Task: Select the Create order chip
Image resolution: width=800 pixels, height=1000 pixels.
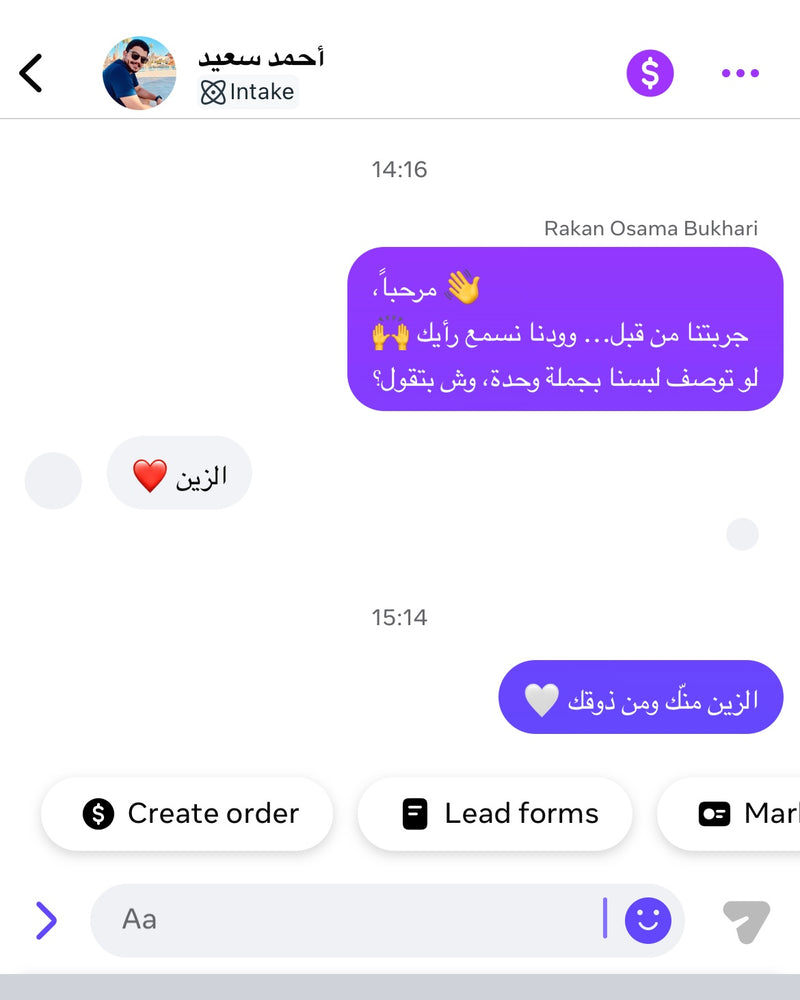Action: [187, 814]
